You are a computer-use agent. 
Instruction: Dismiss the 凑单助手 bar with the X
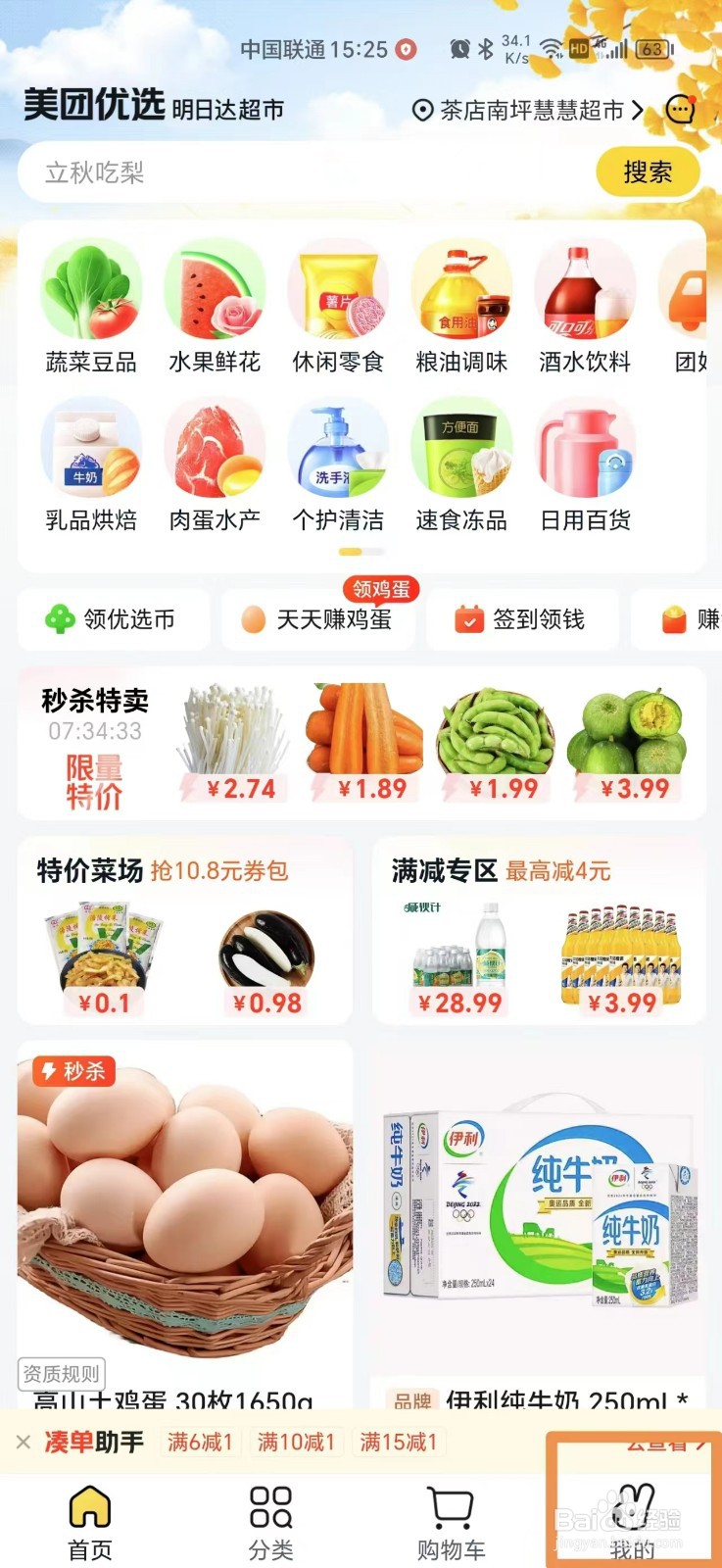coord(24,1442)
